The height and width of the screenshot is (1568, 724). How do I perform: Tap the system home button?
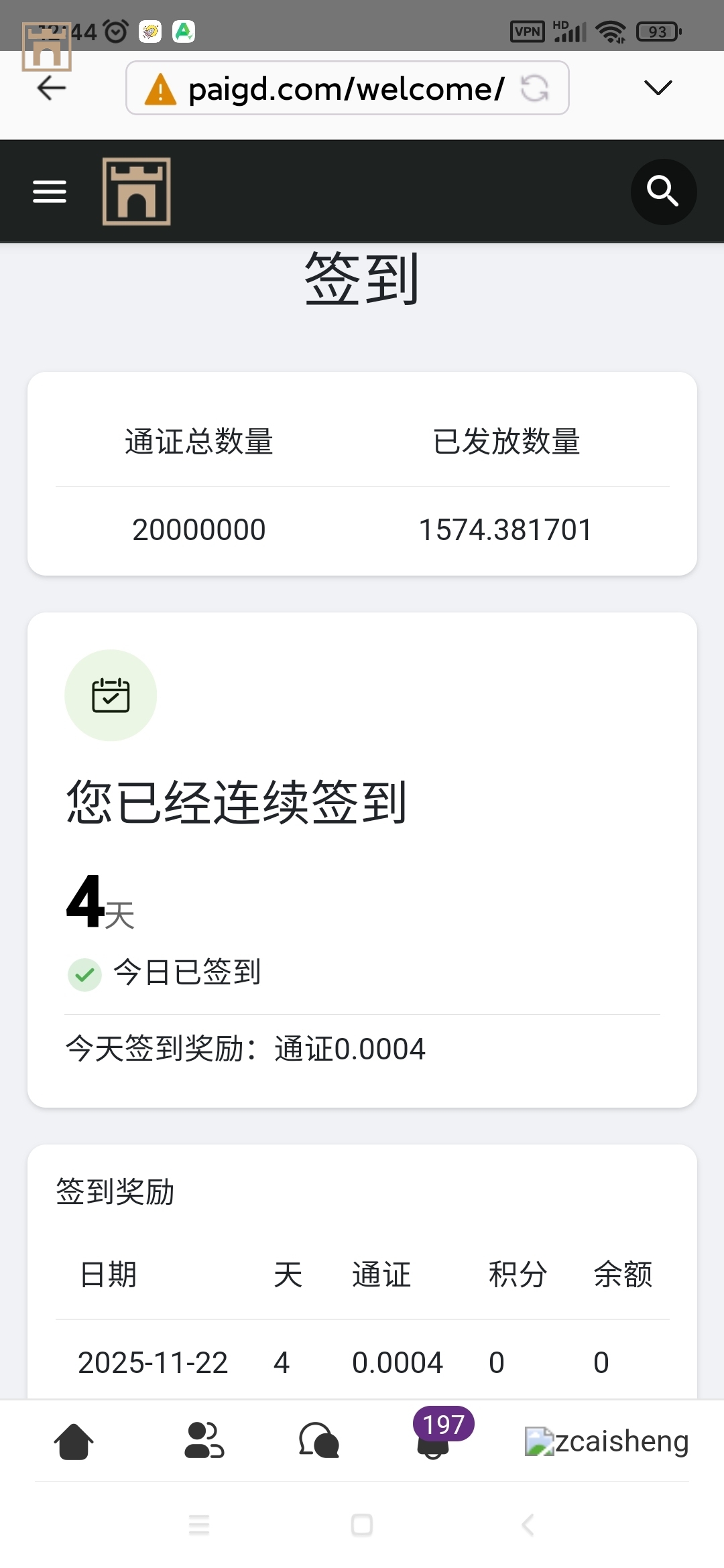(362, 1525)
